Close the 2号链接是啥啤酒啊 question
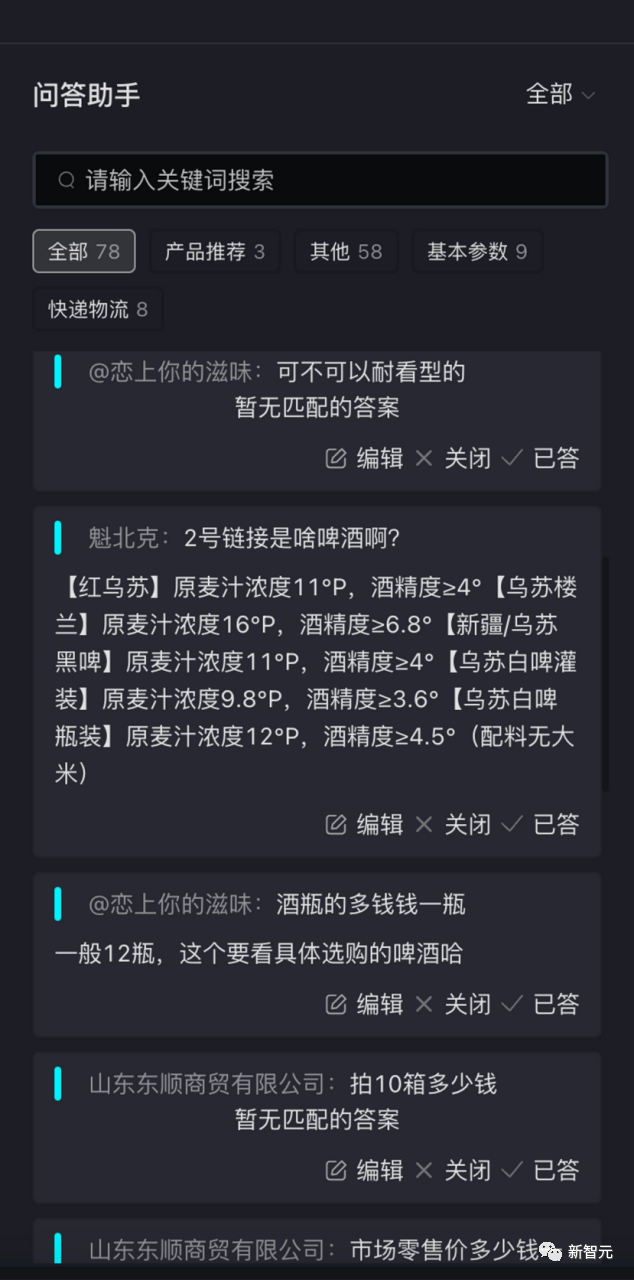The width and height of the screenshot is (634, 1280). point(453,824)
